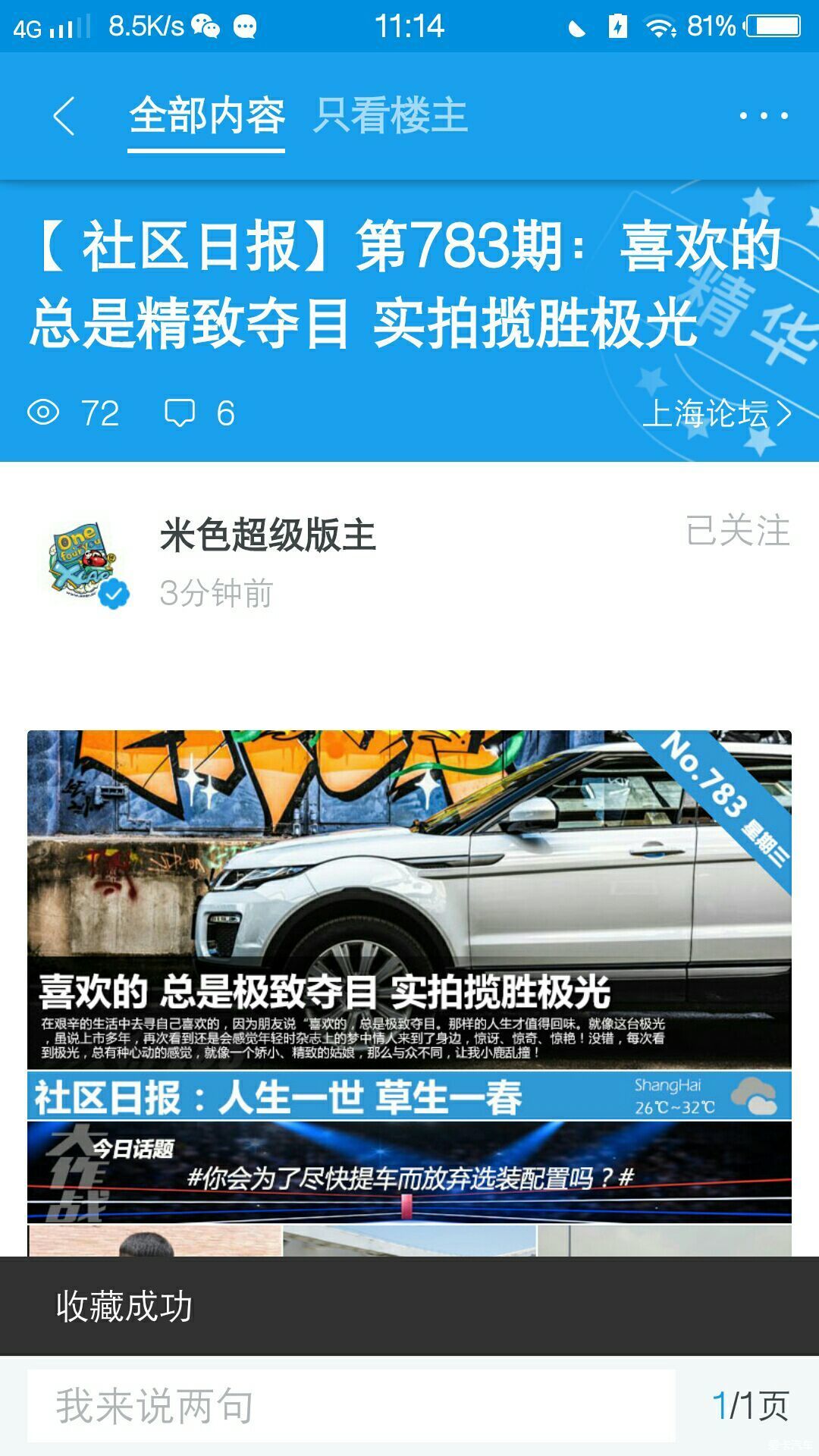The width and height of the screenshot is (819, 1456).
Task: Open 米色超级版主's profile avatar
Action: [x=85, y=563]
